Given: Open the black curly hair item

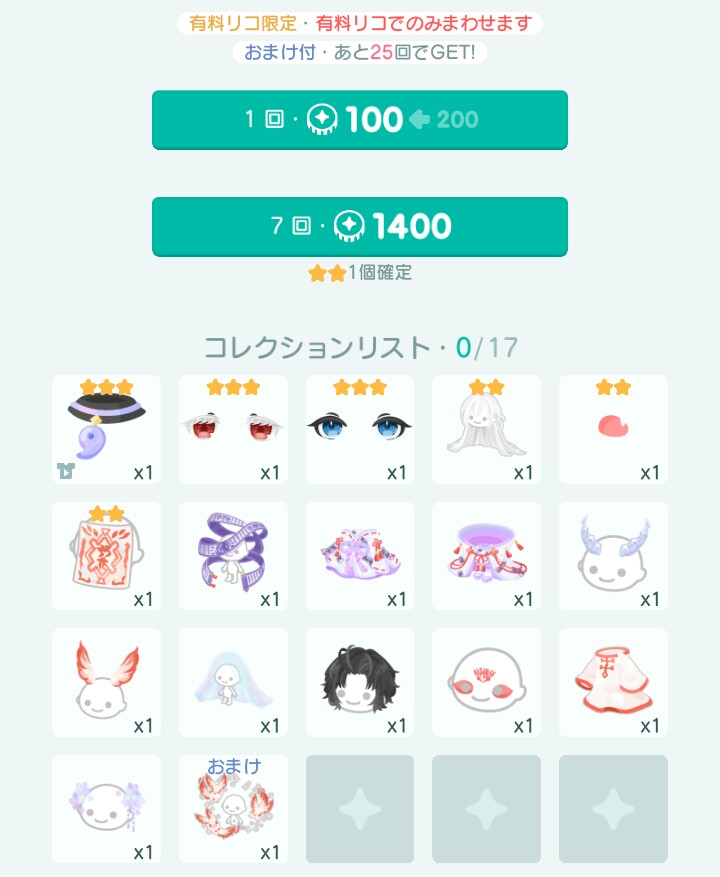Looking at the screenshot, I should 360,682.
